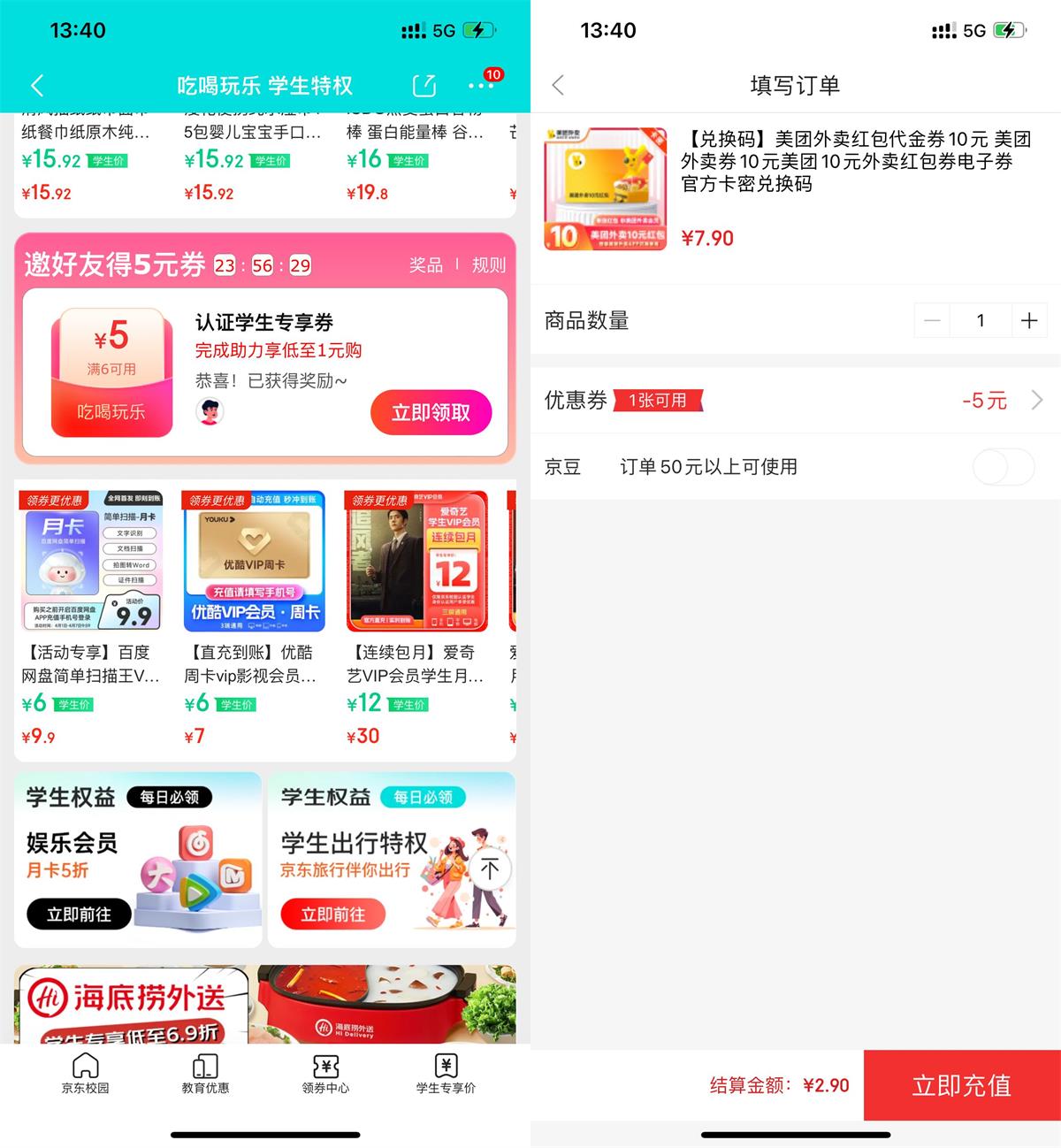Open the overflow menu with 10 badge
The image size is (1061, 1148).
coord(481,86)
